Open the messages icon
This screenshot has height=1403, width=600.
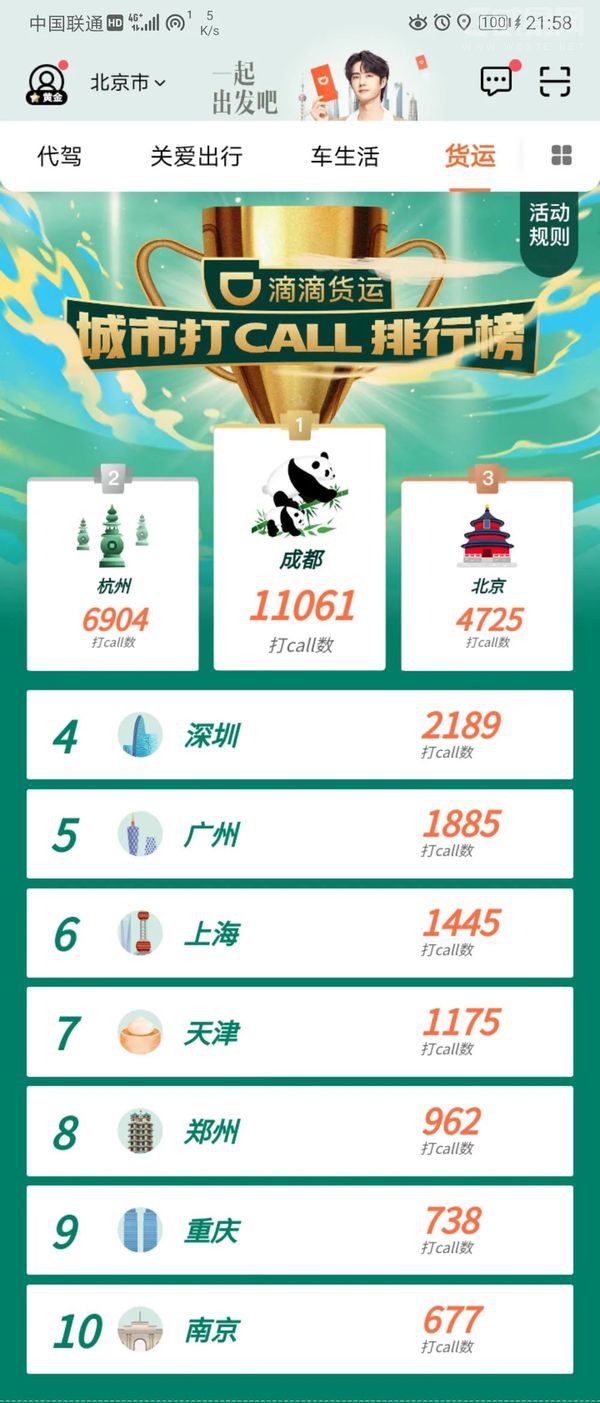tap(496, 82)
